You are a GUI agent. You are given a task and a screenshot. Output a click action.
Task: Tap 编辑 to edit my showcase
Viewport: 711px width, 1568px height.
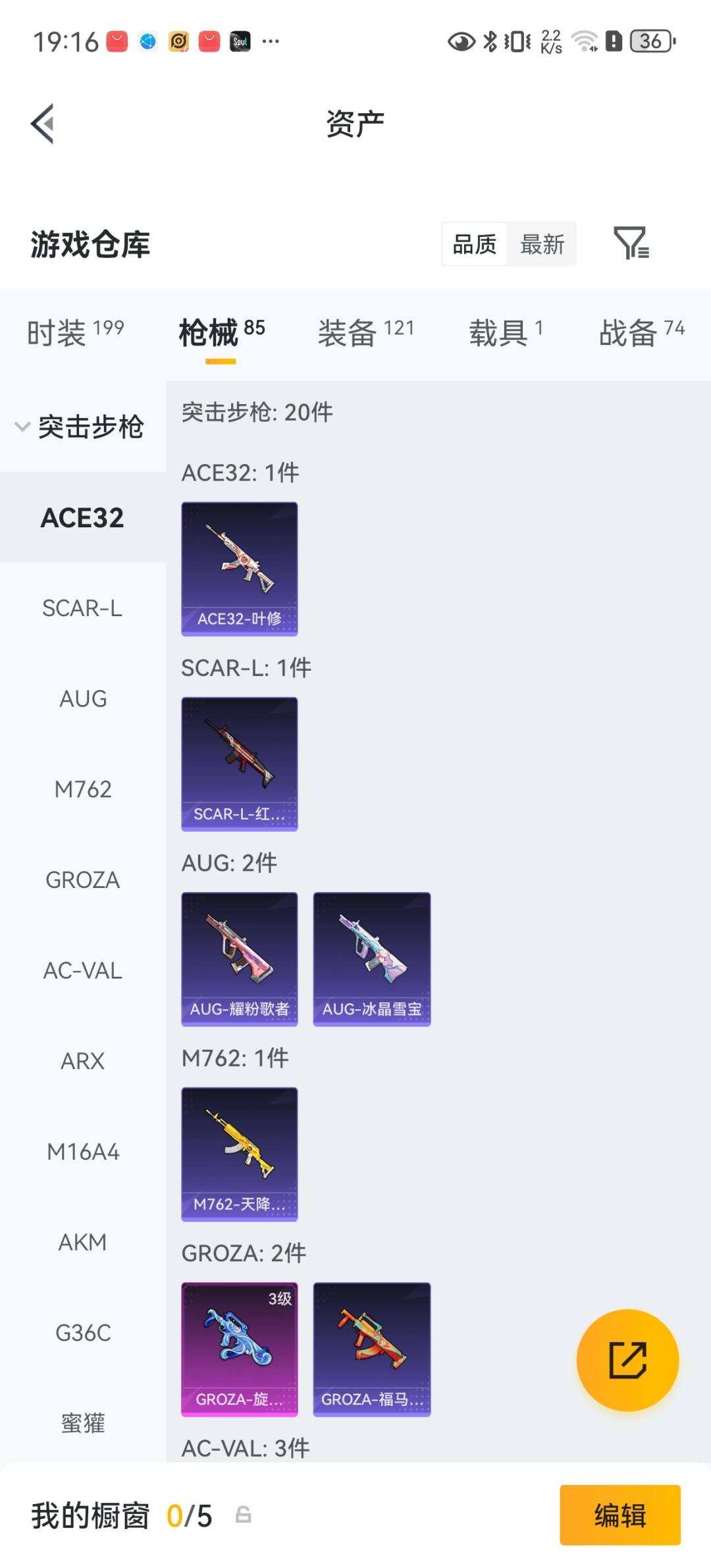620,1515
